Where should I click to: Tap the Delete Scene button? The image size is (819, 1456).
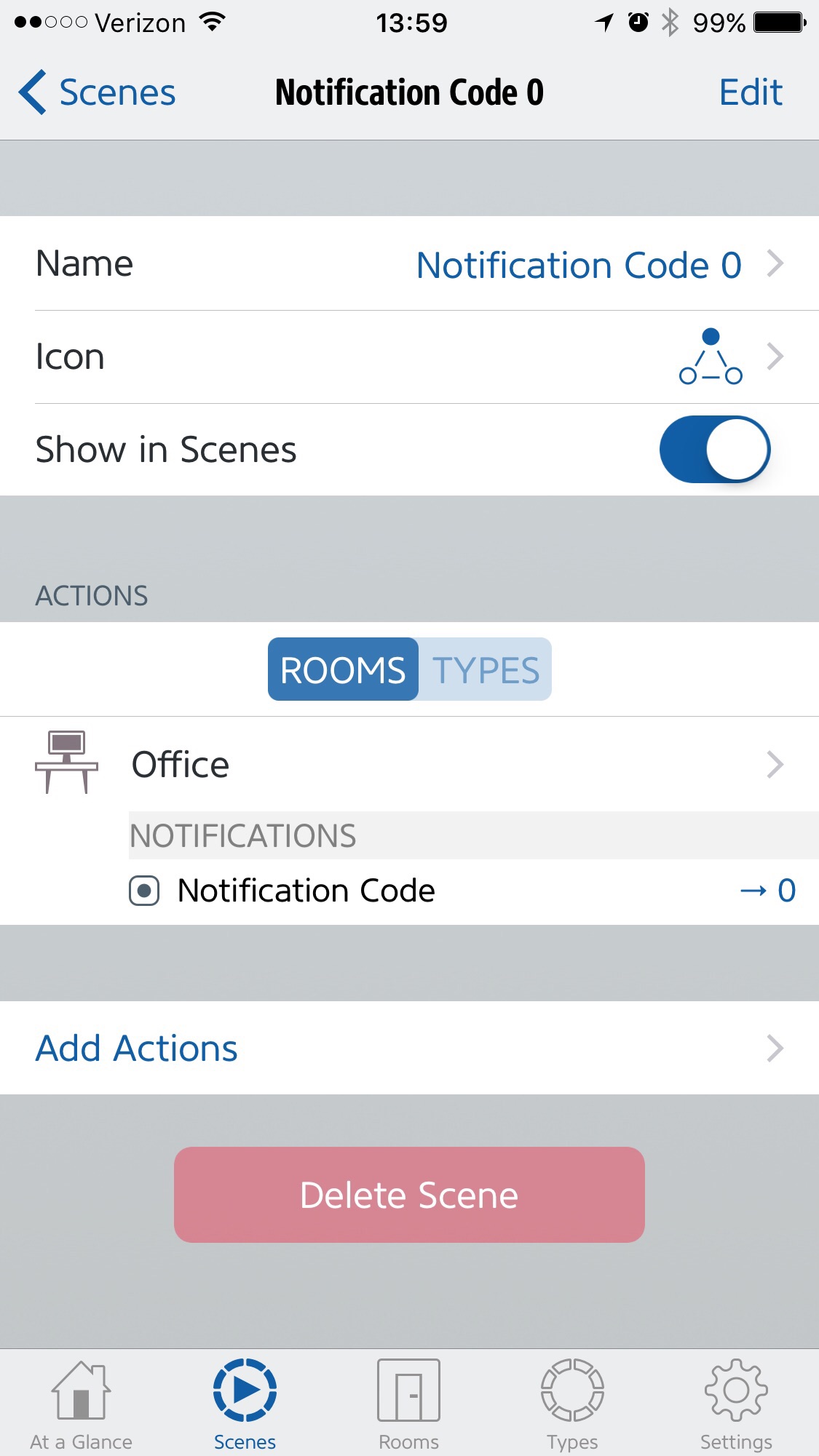coord(409,1195)
